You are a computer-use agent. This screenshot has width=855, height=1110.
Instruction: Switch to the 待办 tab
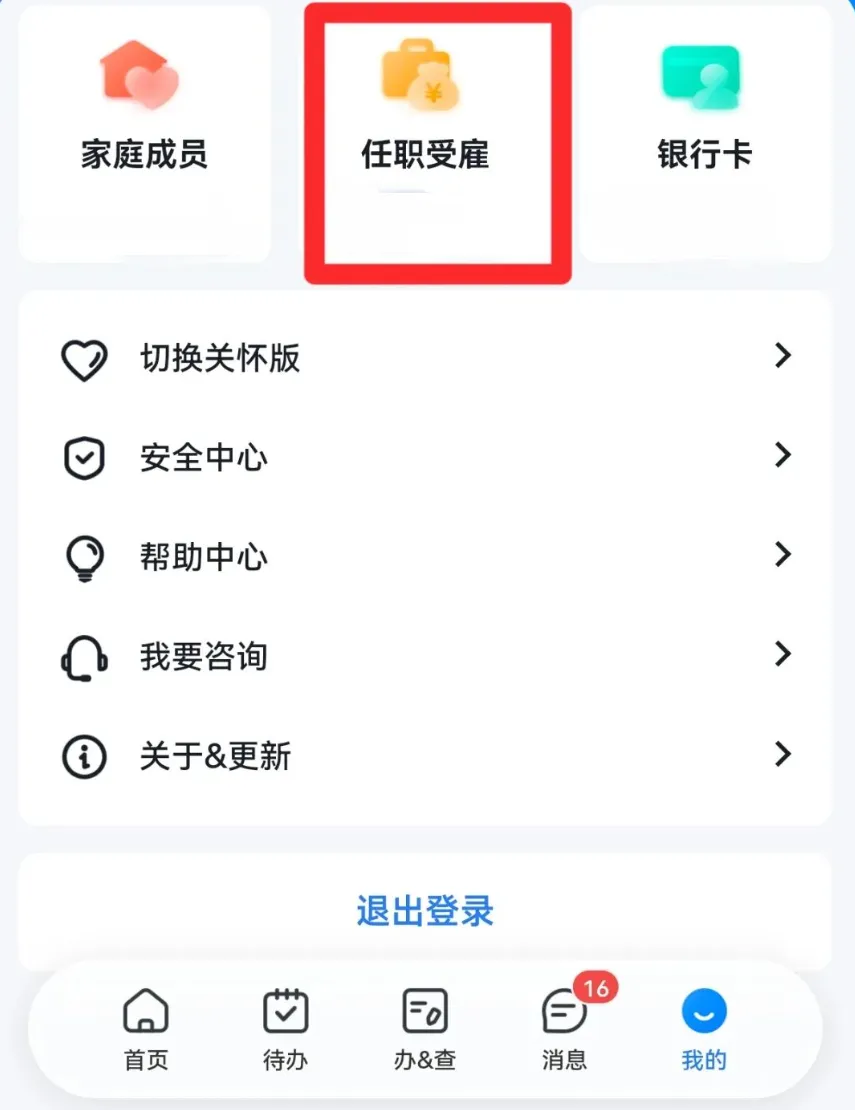point(285,1028)
